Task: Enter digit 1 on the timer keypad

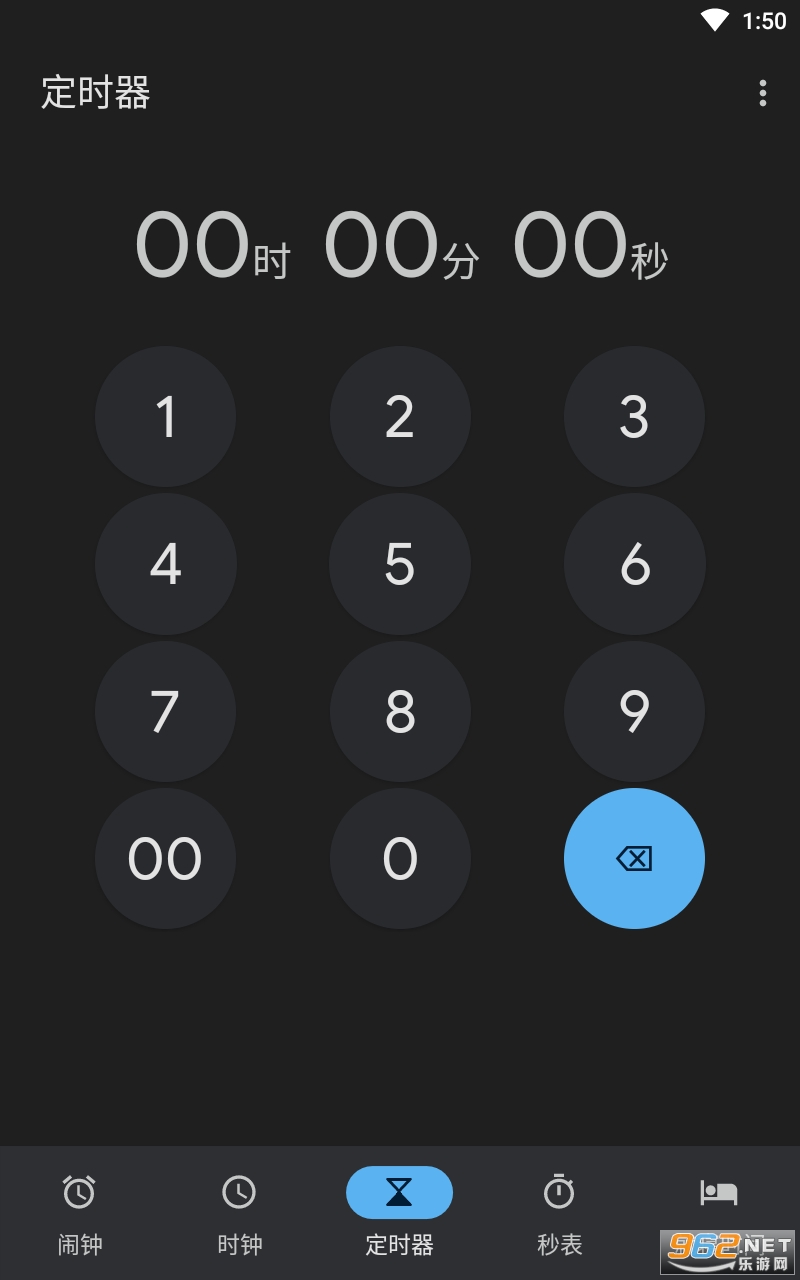Action: [165, 416]
